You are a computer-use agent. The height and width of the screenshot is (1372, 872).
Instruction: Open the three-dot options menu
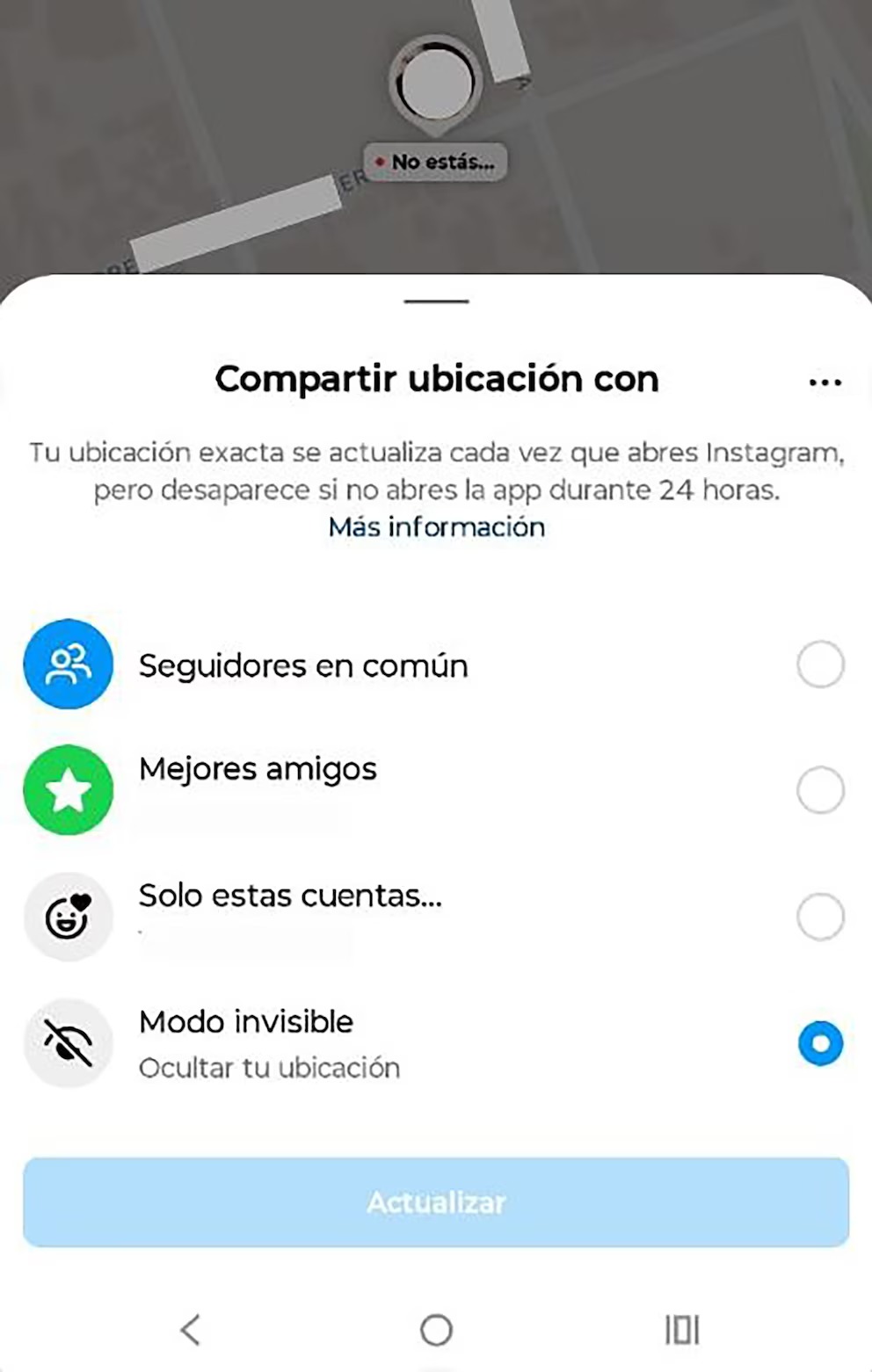pos(825,381)
